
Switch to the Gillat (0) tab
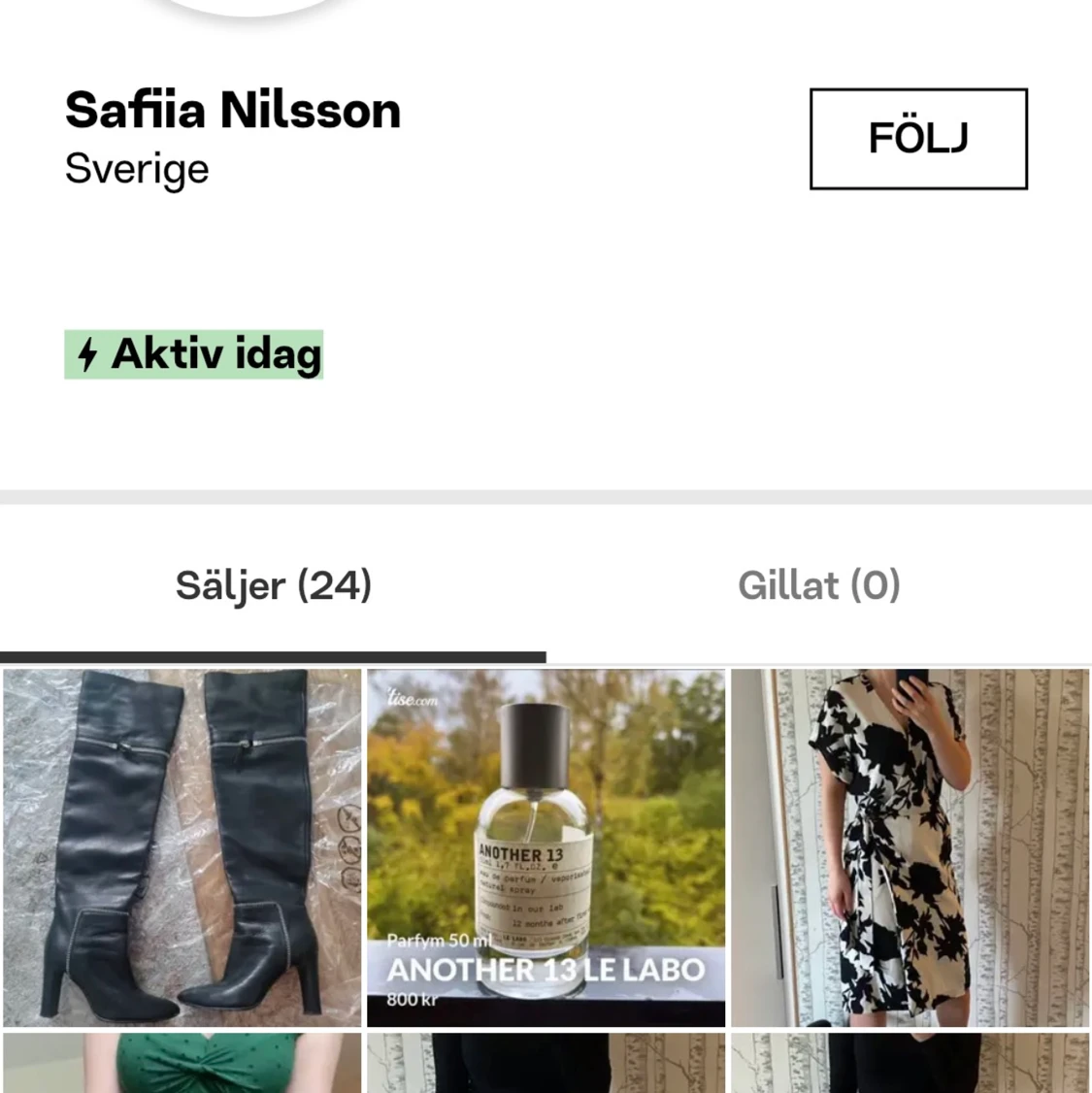[818, 585]
